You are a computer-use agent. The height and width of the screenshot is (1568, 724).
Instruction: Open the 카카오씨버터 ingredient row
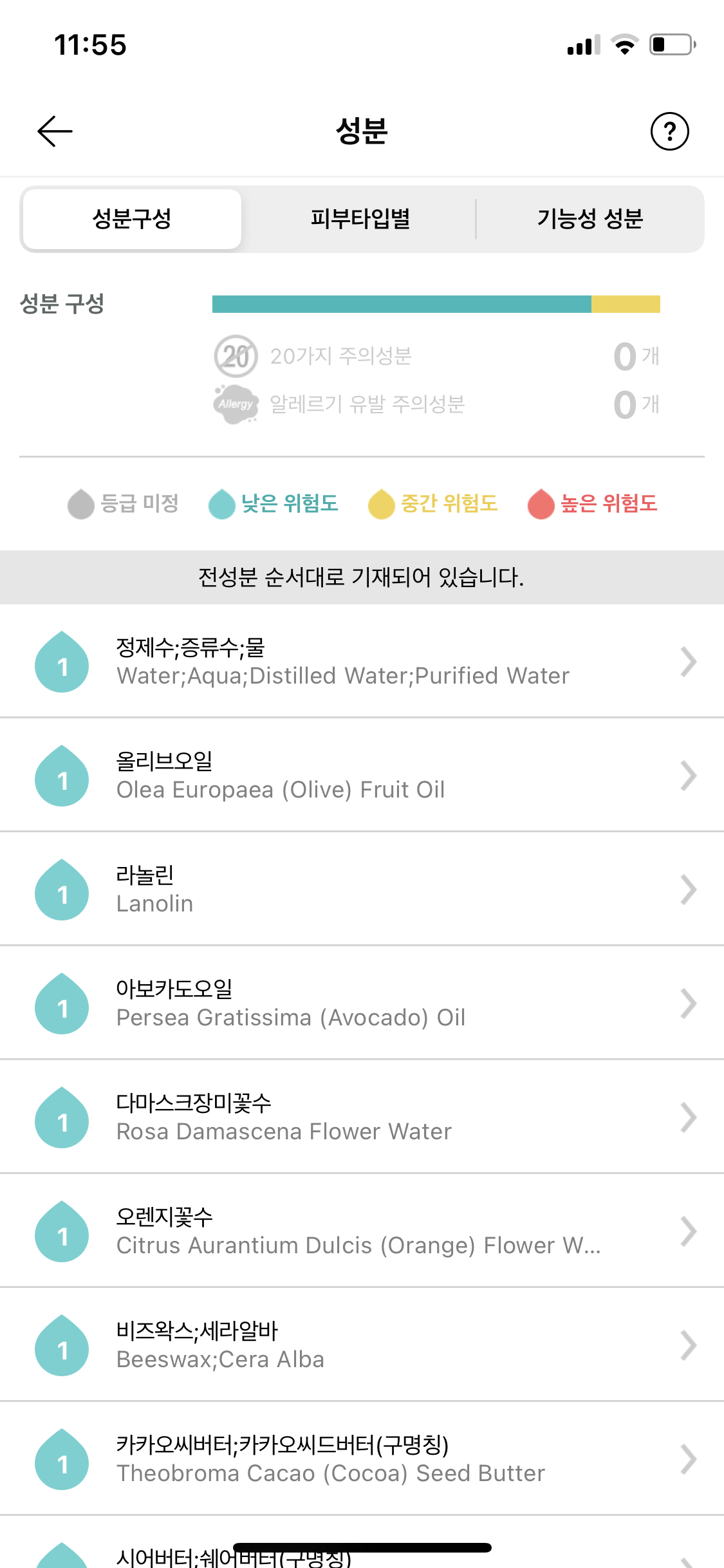pyautogui.click(x=362, y=1459)
